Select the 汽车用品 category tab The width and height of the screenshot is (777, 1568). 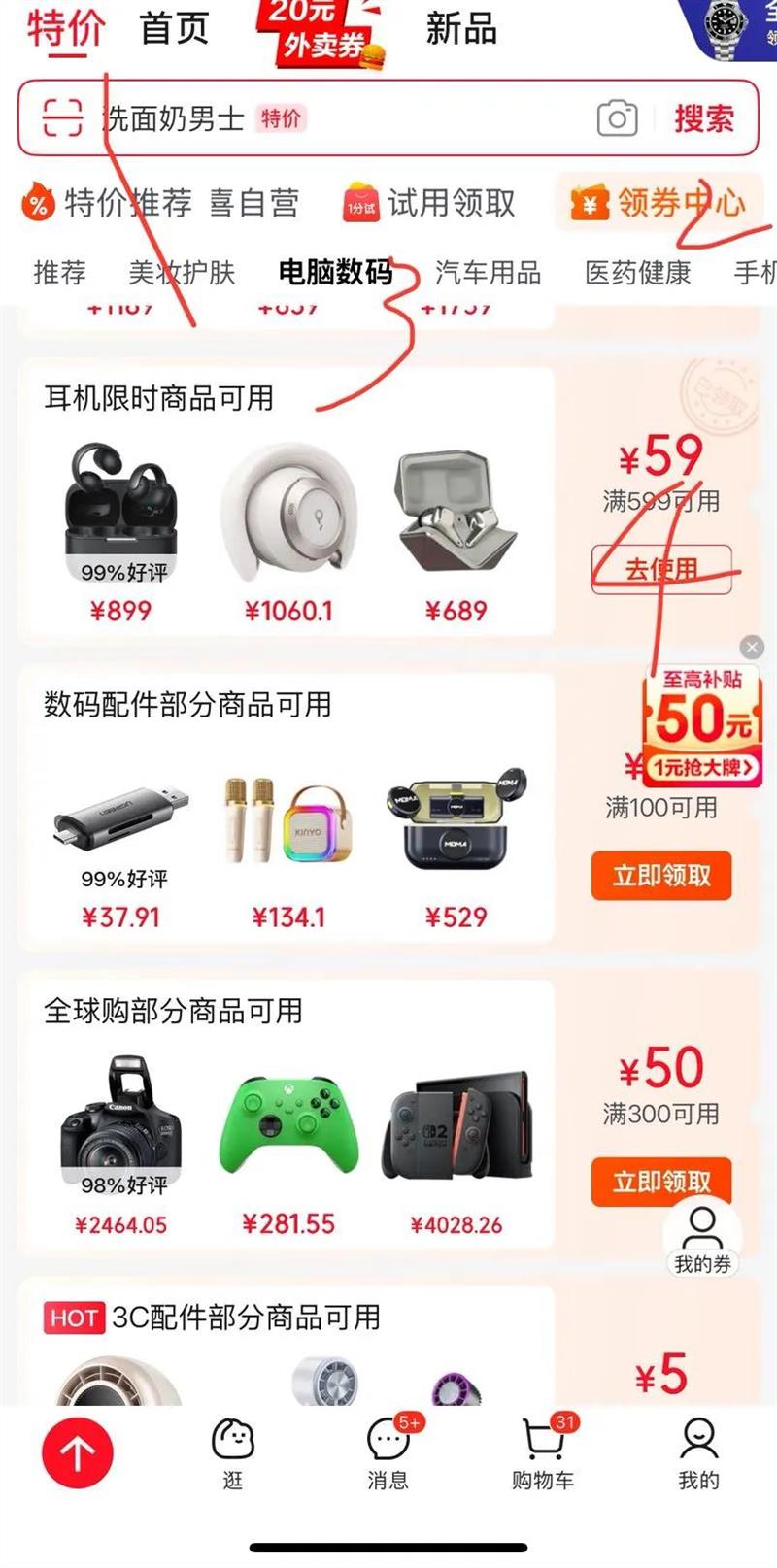pyautogui.click(x=488, y=273)
